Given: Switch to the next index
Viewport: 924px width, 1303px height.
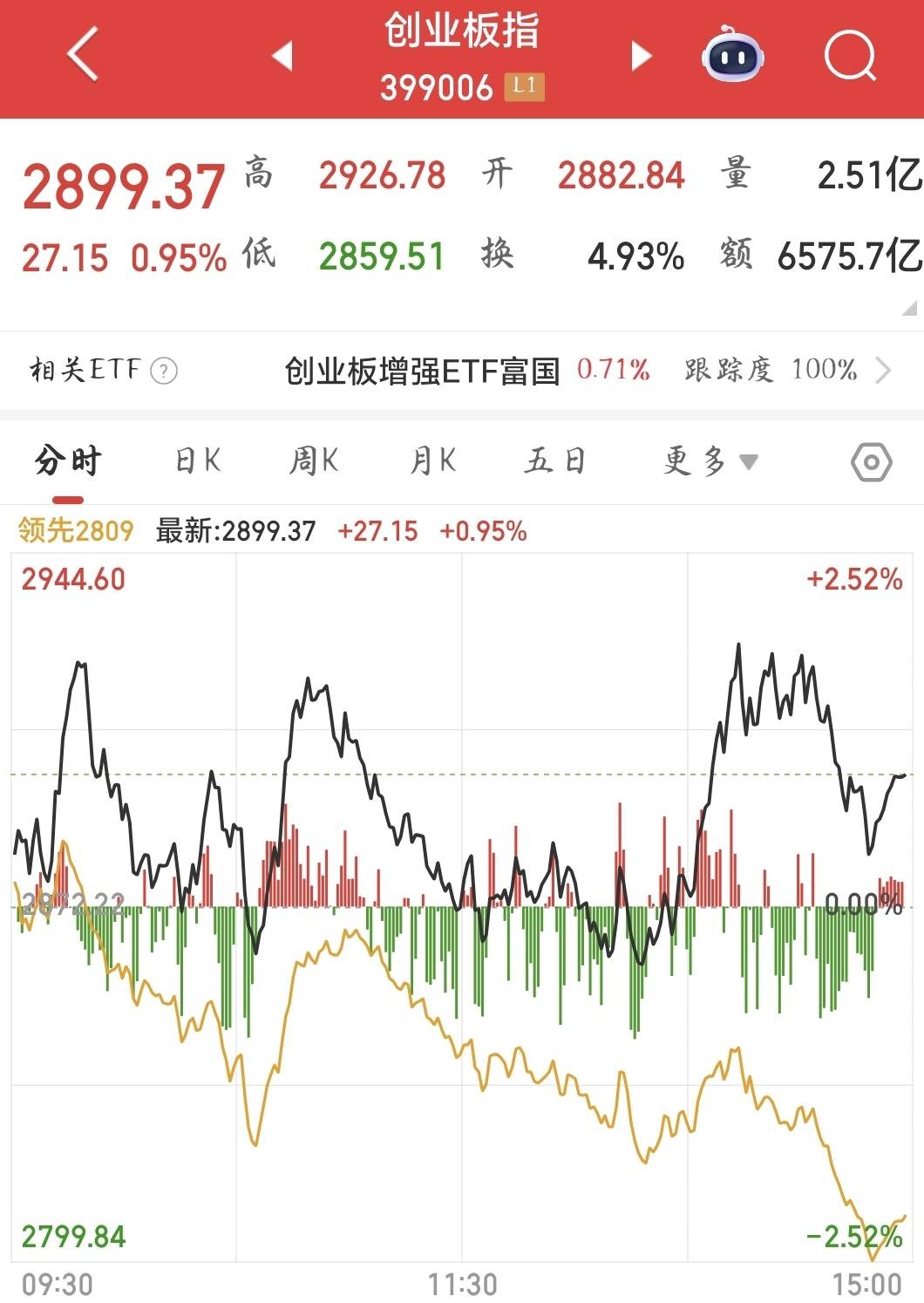Looking at the screenshot, I should (641, 56).
